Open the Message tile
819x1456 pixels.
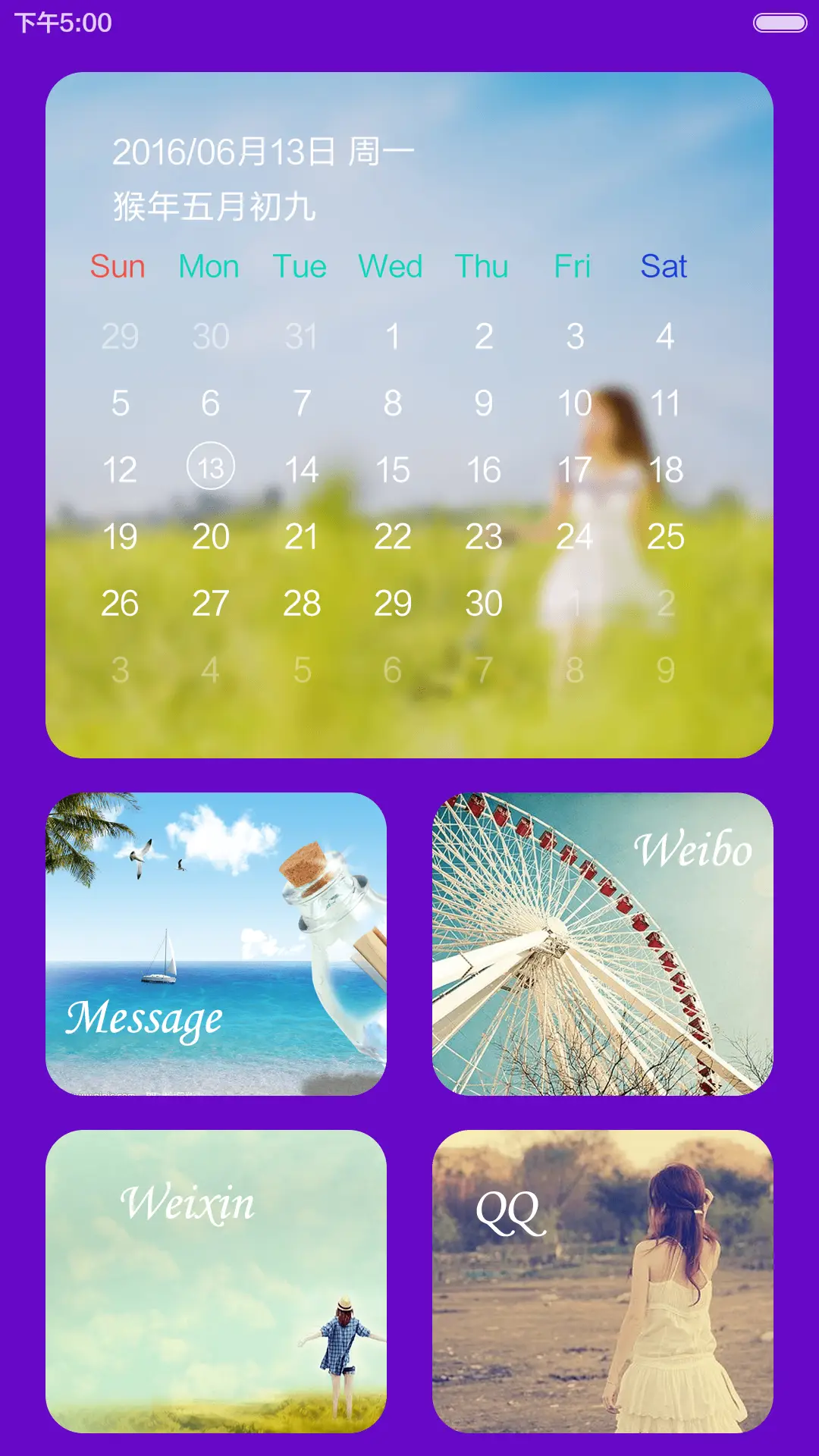coord(216,943)
